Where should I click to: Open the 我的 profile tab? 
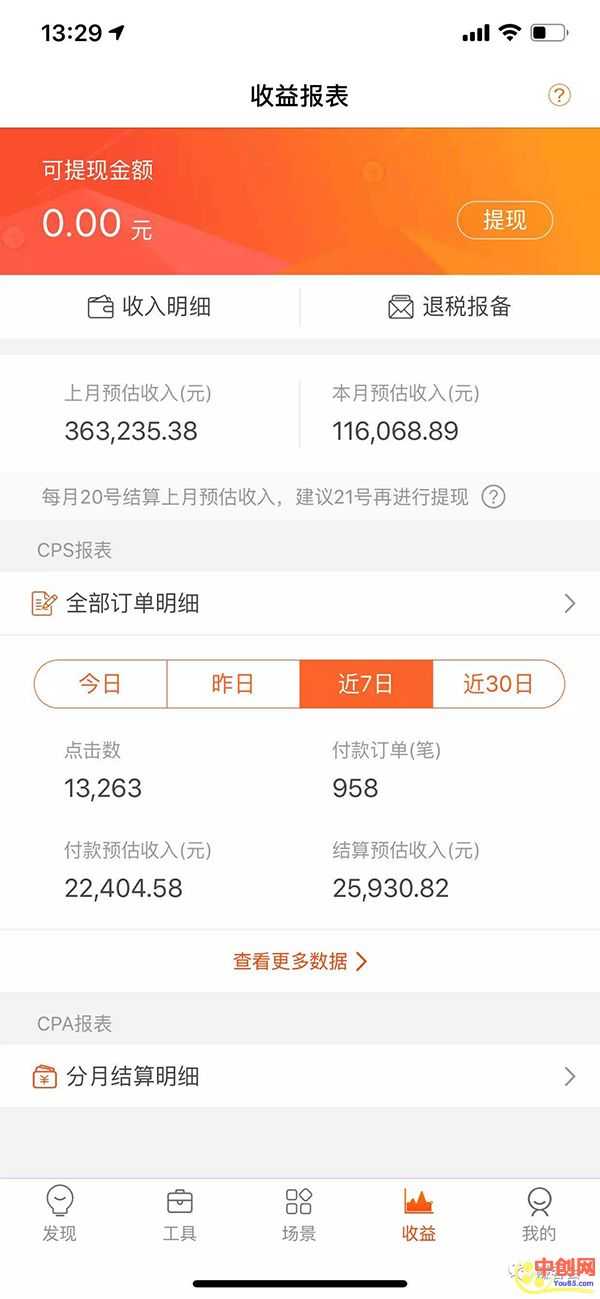[x=539, y=1214]
